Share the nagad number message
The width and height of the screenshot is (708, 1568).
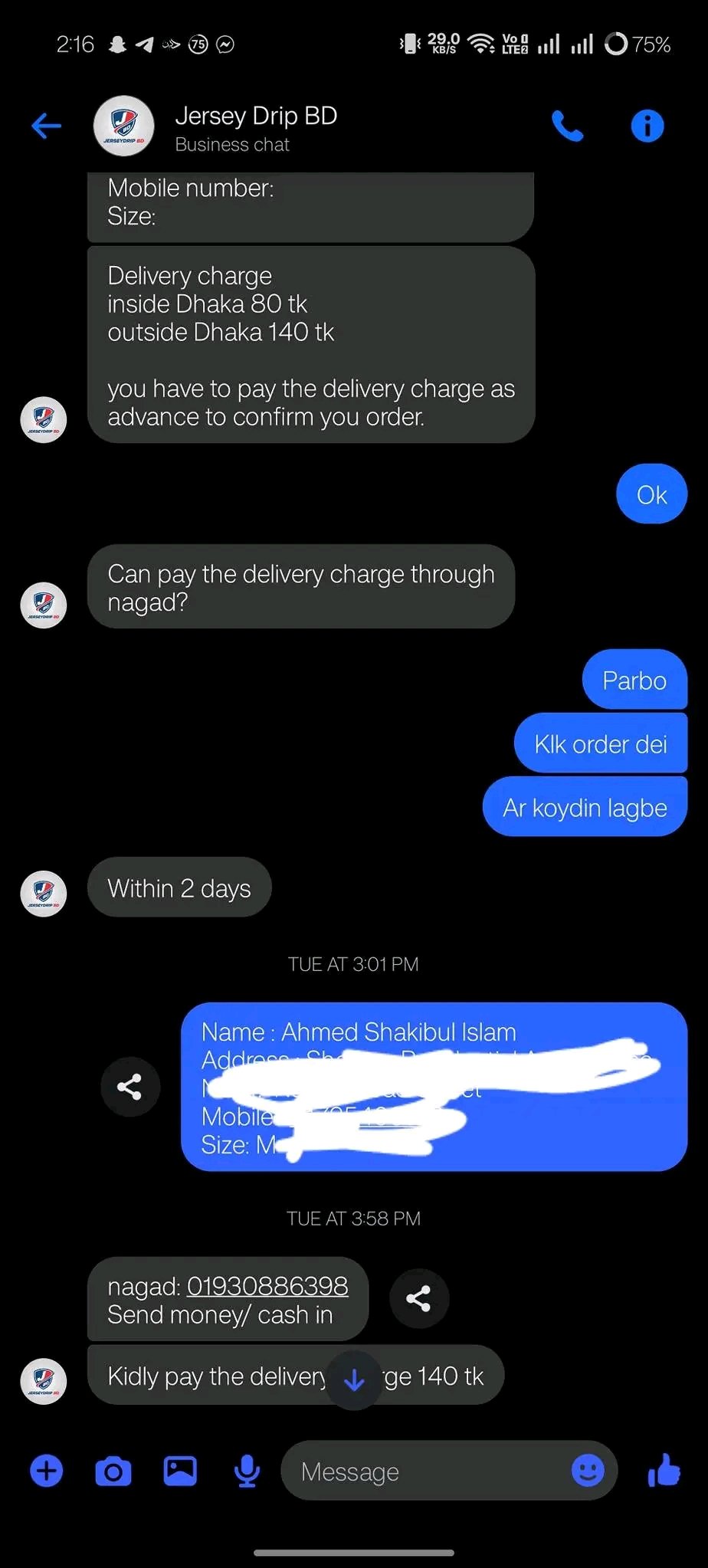tap(418, 1298)
